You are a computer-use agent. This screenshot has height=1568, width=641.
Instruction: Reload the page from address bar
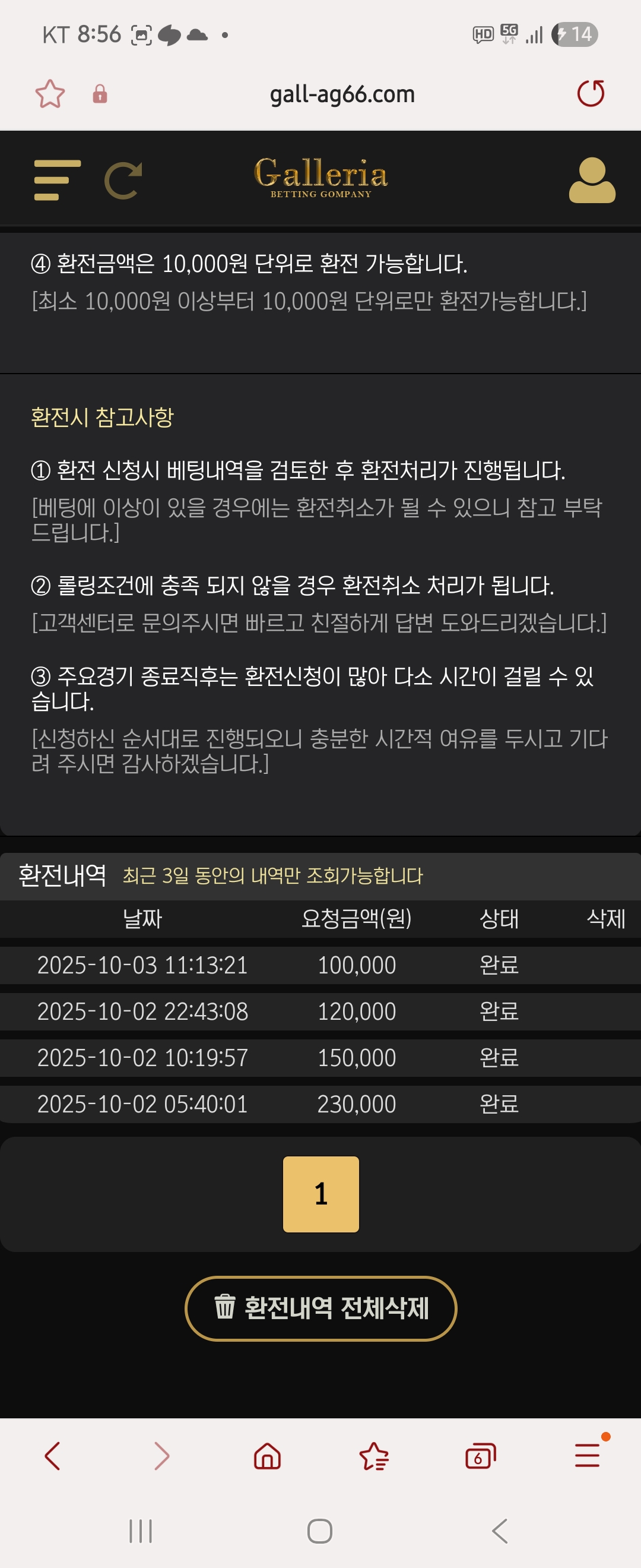pos(591,94)
